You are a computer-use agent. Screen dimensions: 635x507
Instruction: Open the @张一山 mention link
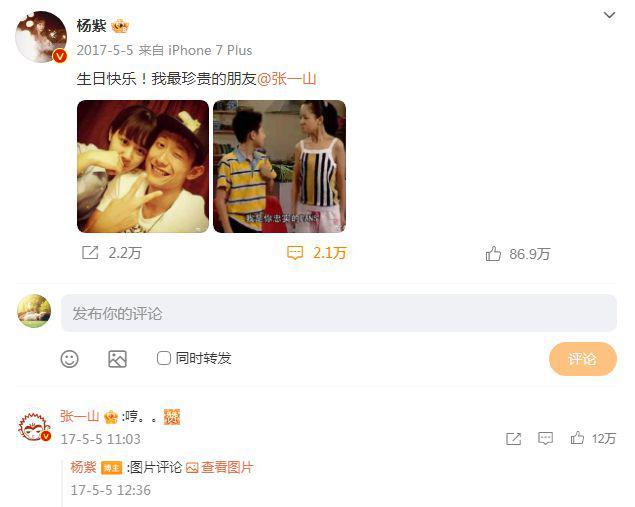tap(287, 78)
